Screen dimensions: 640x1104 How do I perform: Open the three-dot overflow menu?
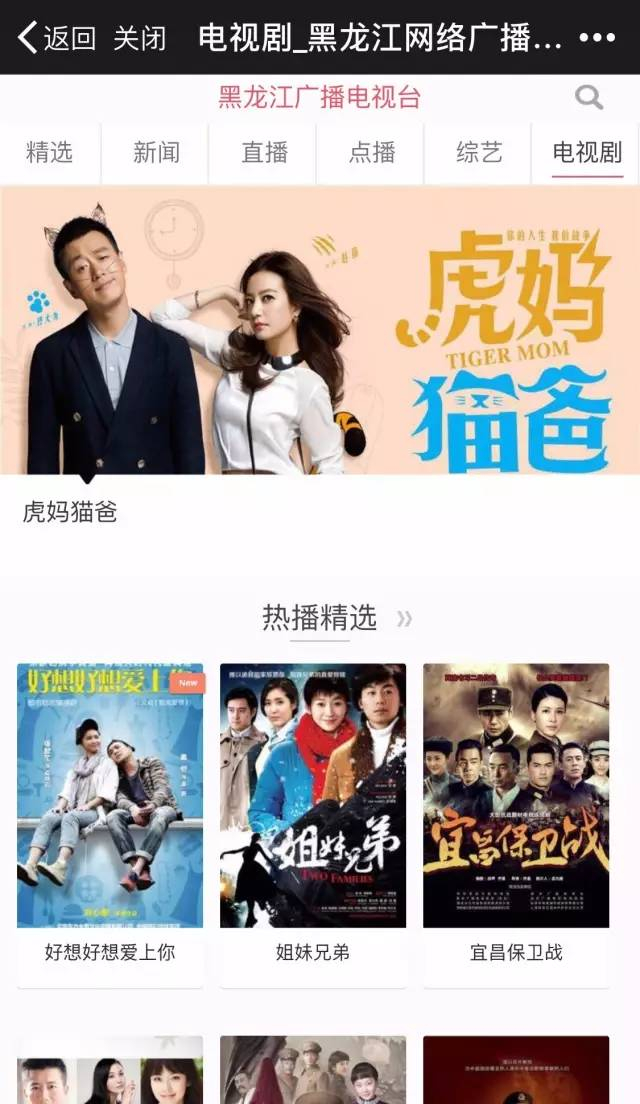point(597,39)
